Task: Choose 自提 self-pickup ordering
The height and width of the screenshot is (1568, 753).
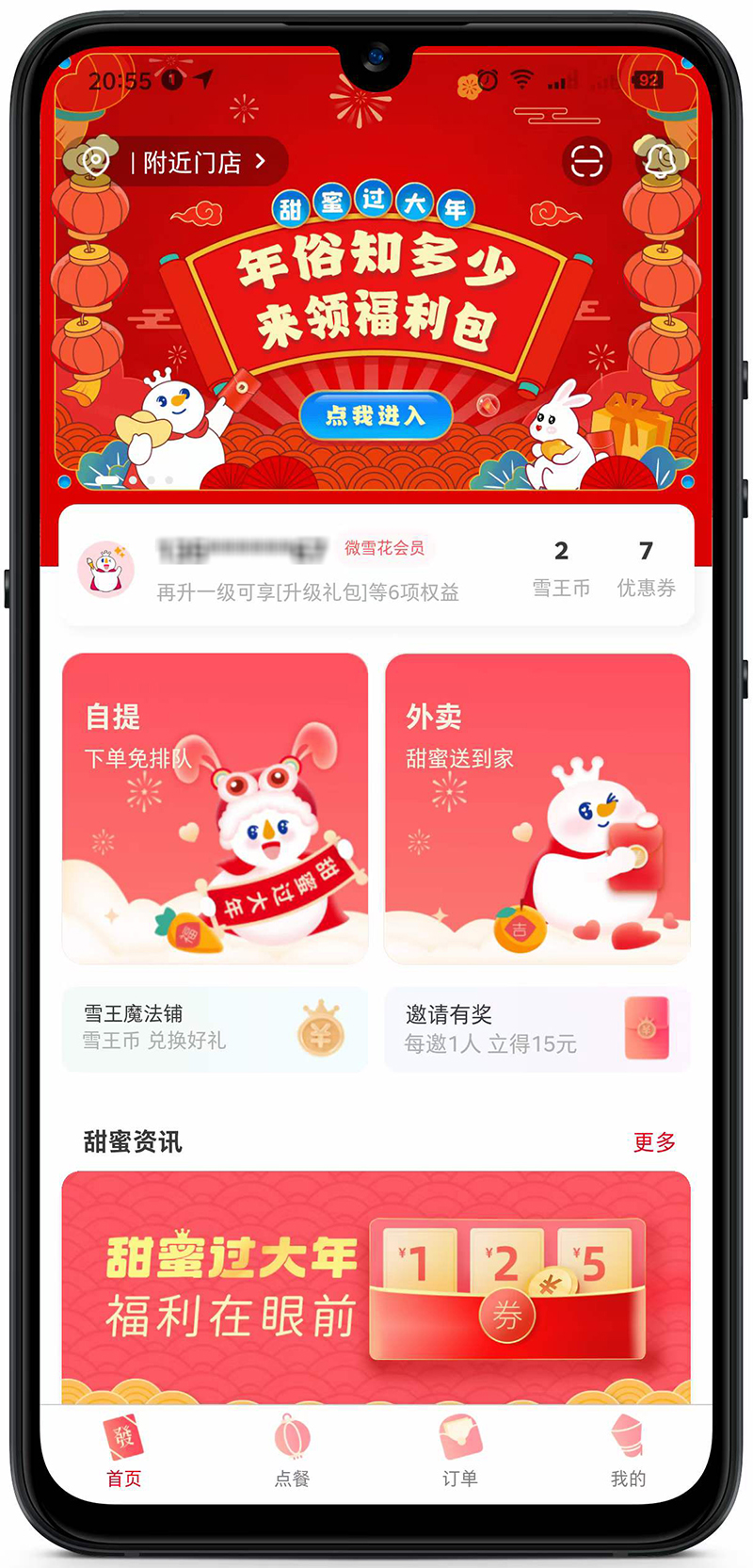Action: (216, 808)
